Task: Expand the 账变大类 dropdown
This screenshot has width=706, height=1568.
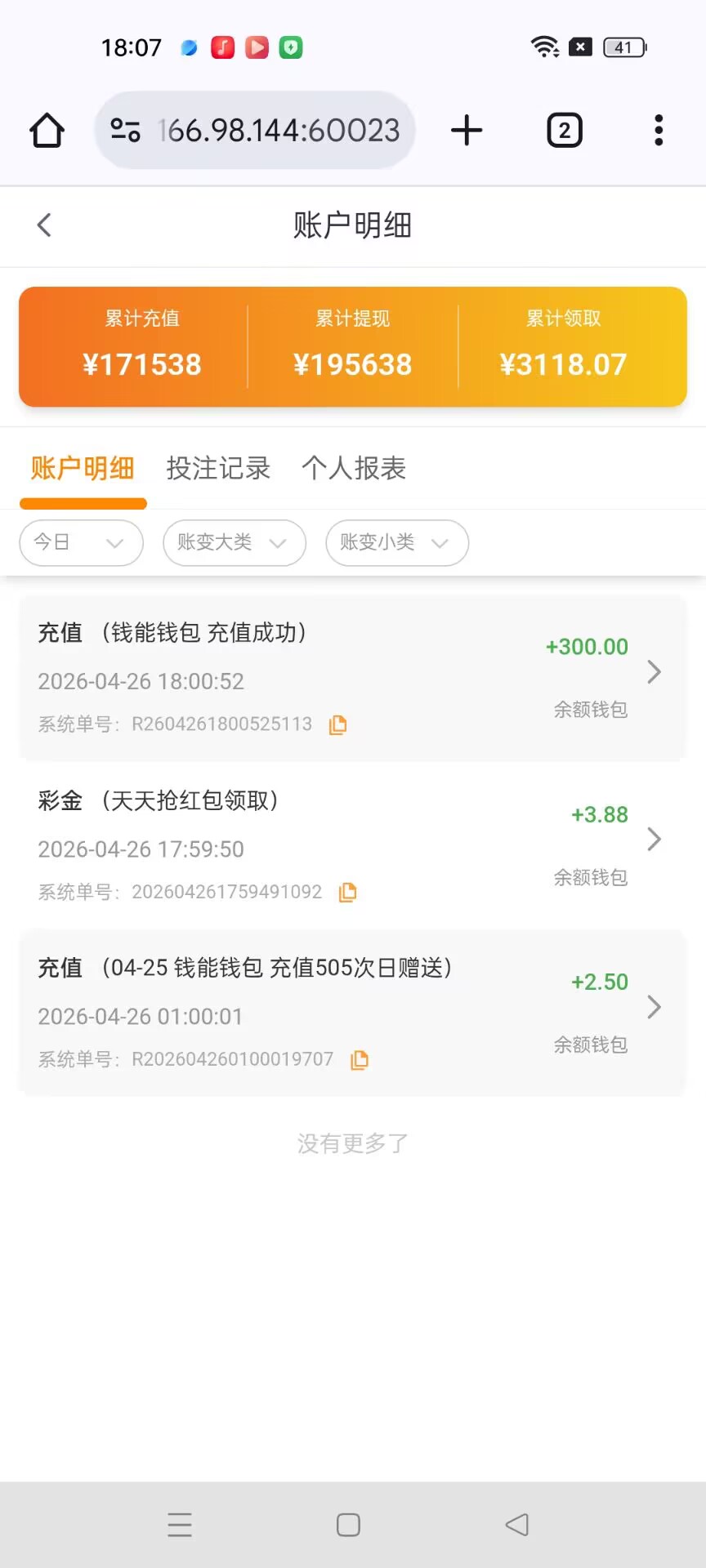Action: (x=234, y=543)
